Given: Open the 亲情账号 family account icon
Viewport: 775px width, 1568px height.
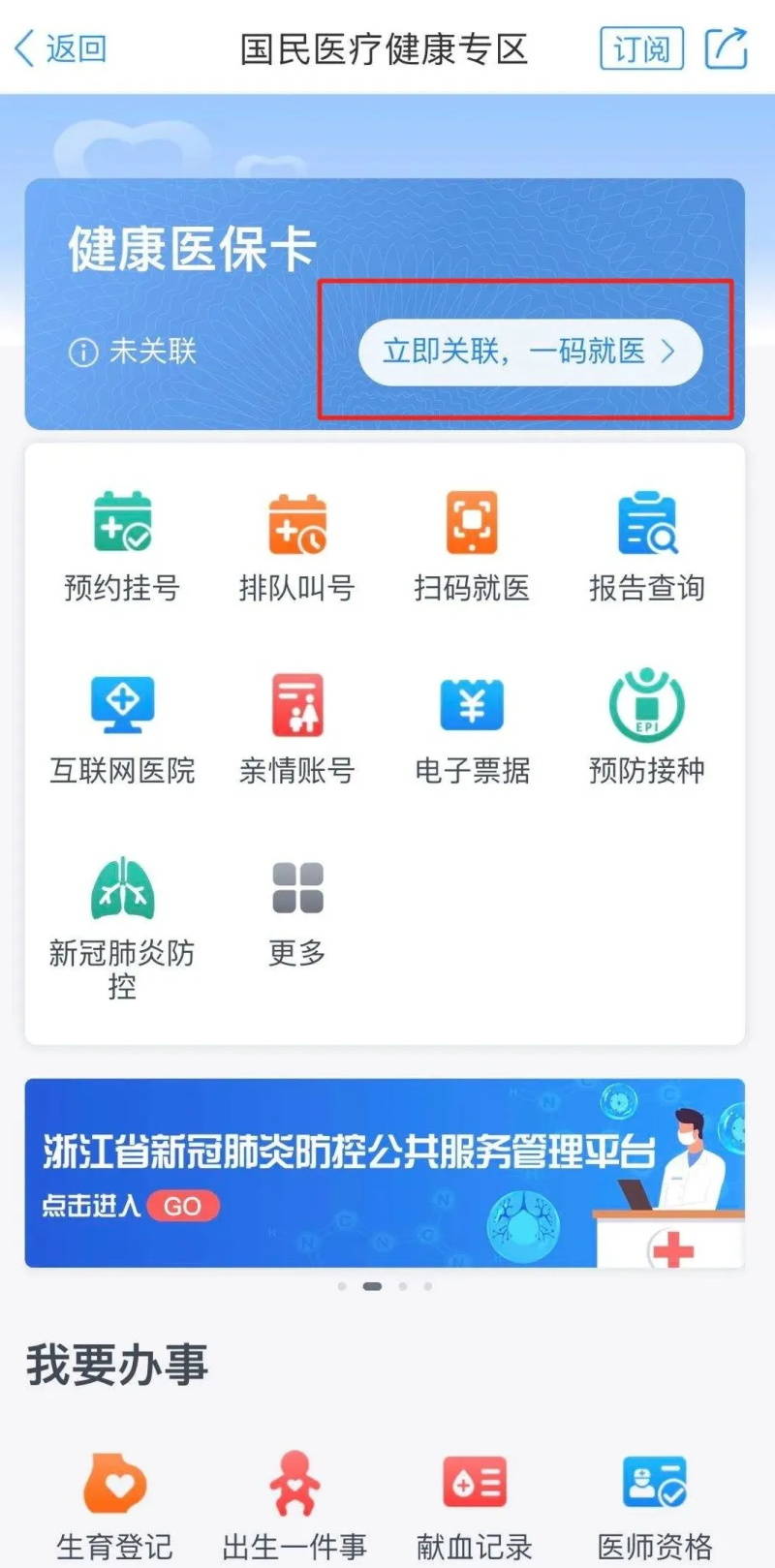Looking at the screenshot, I should 296,726.
